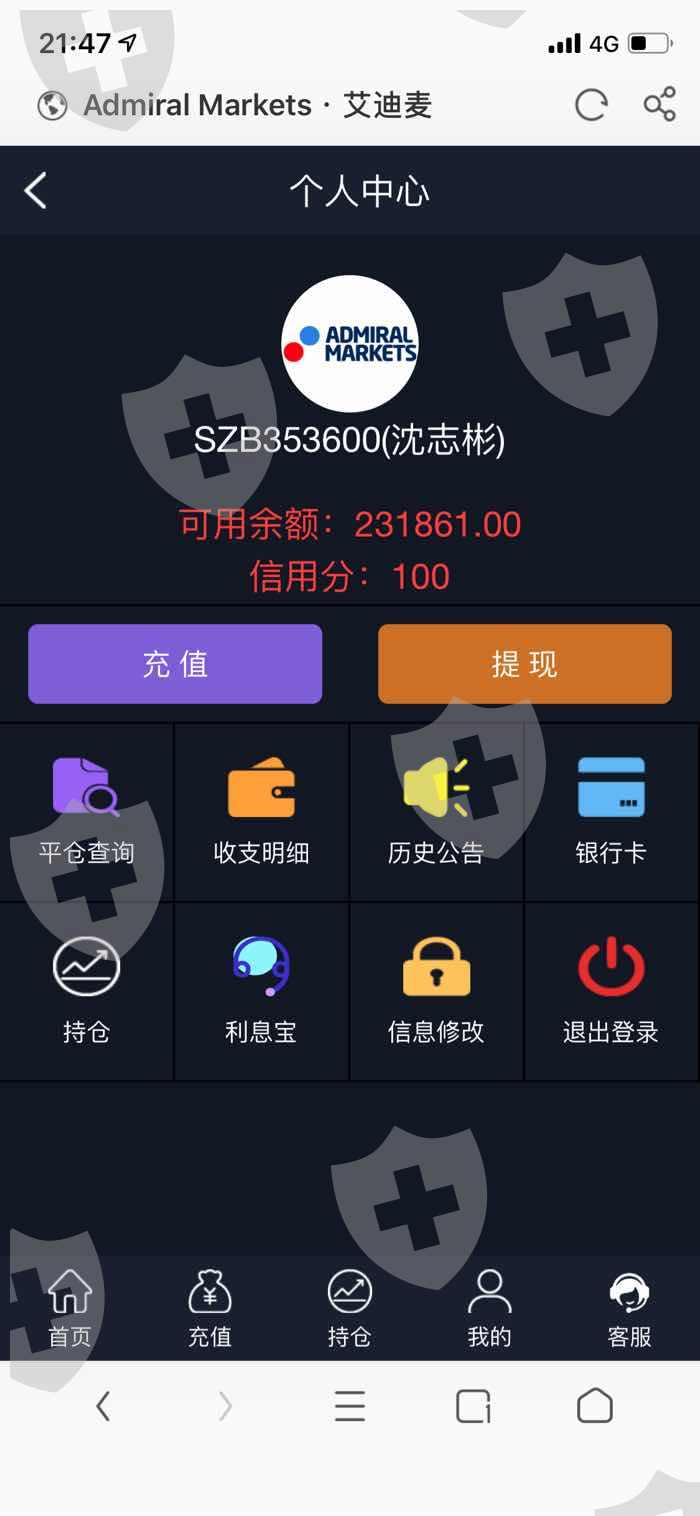The height and width of the screenshot is (1516, 700).
Task: Open 利息宝
Action: coord(261,990)
